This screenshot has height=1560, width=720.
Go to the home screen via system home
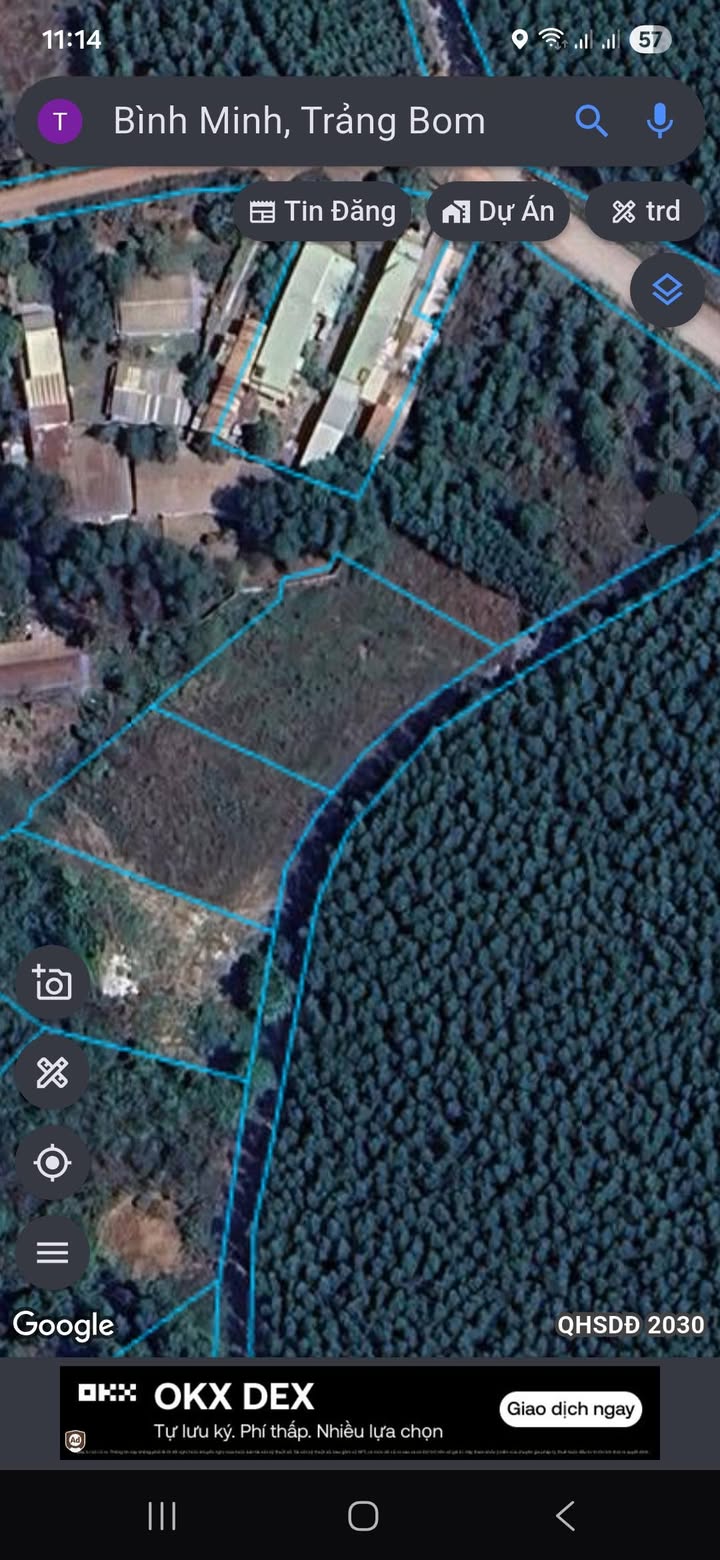click(x=363, y=1516)
